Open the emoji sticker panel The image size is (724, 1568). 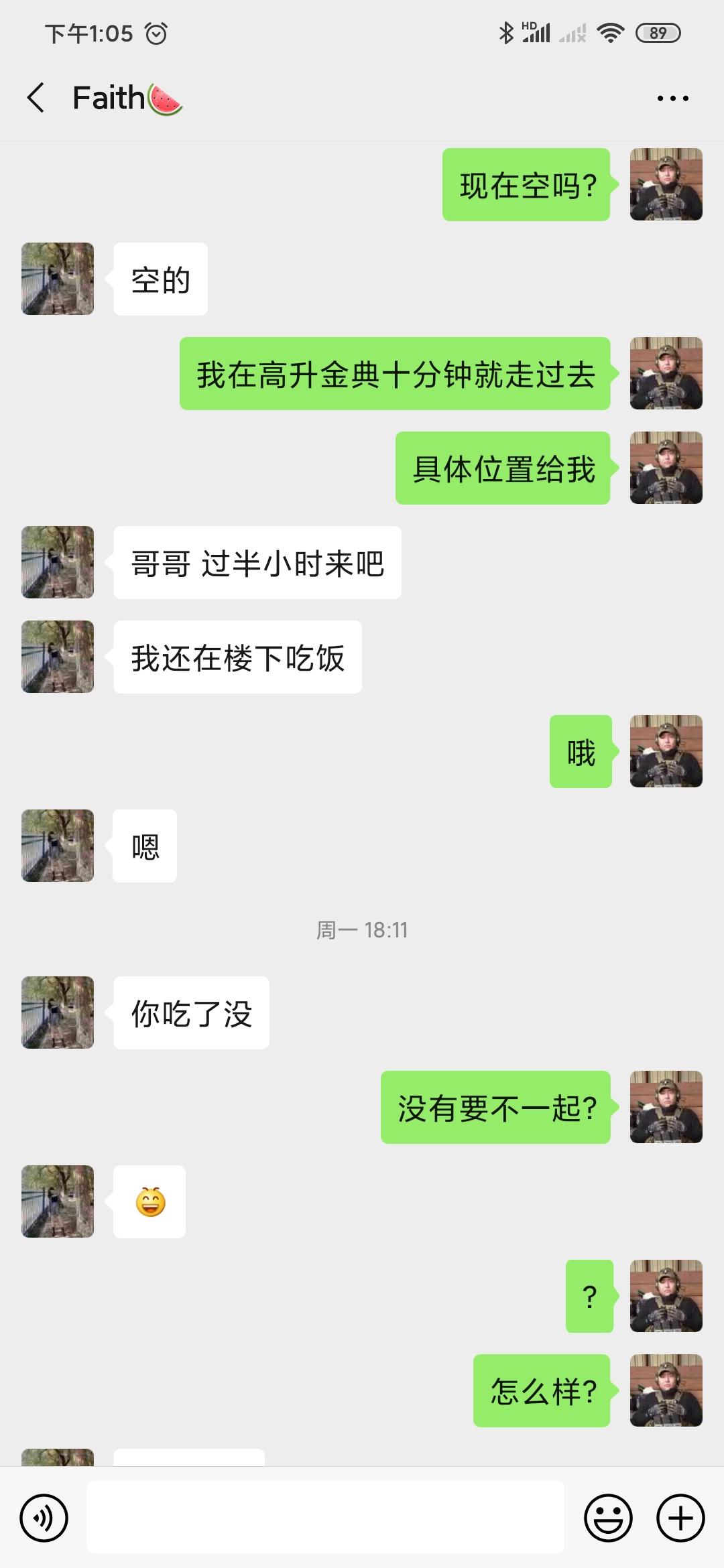point(608,1518)
